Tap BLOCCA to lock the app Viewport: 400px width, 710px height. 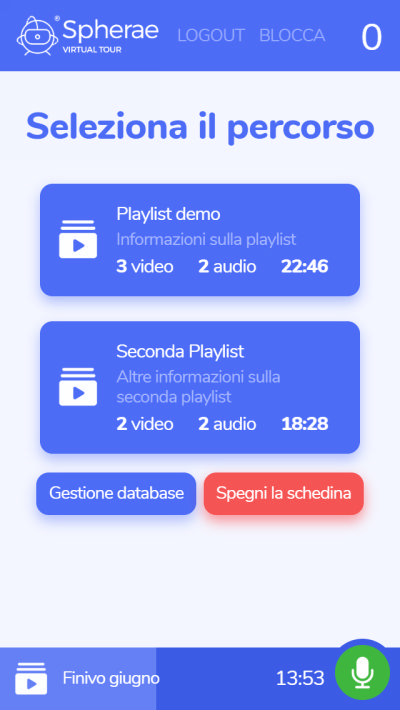tap(292, 35)
